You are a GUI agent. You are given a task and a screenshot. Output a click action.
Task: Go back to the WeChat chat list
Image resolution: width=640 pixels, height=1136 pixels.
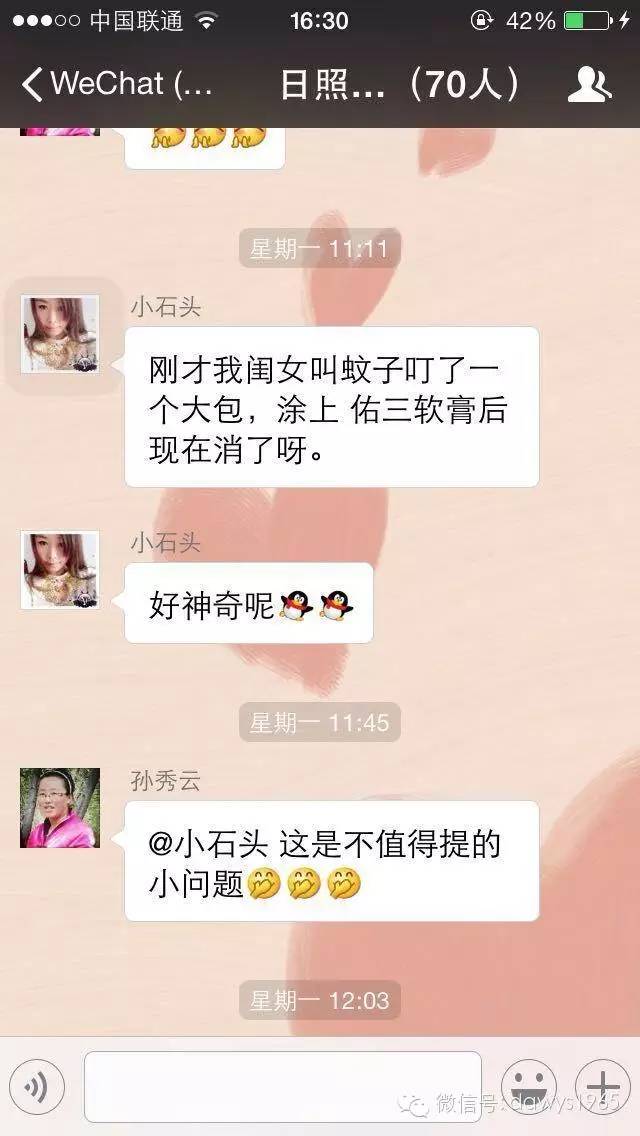pos(115,84)
